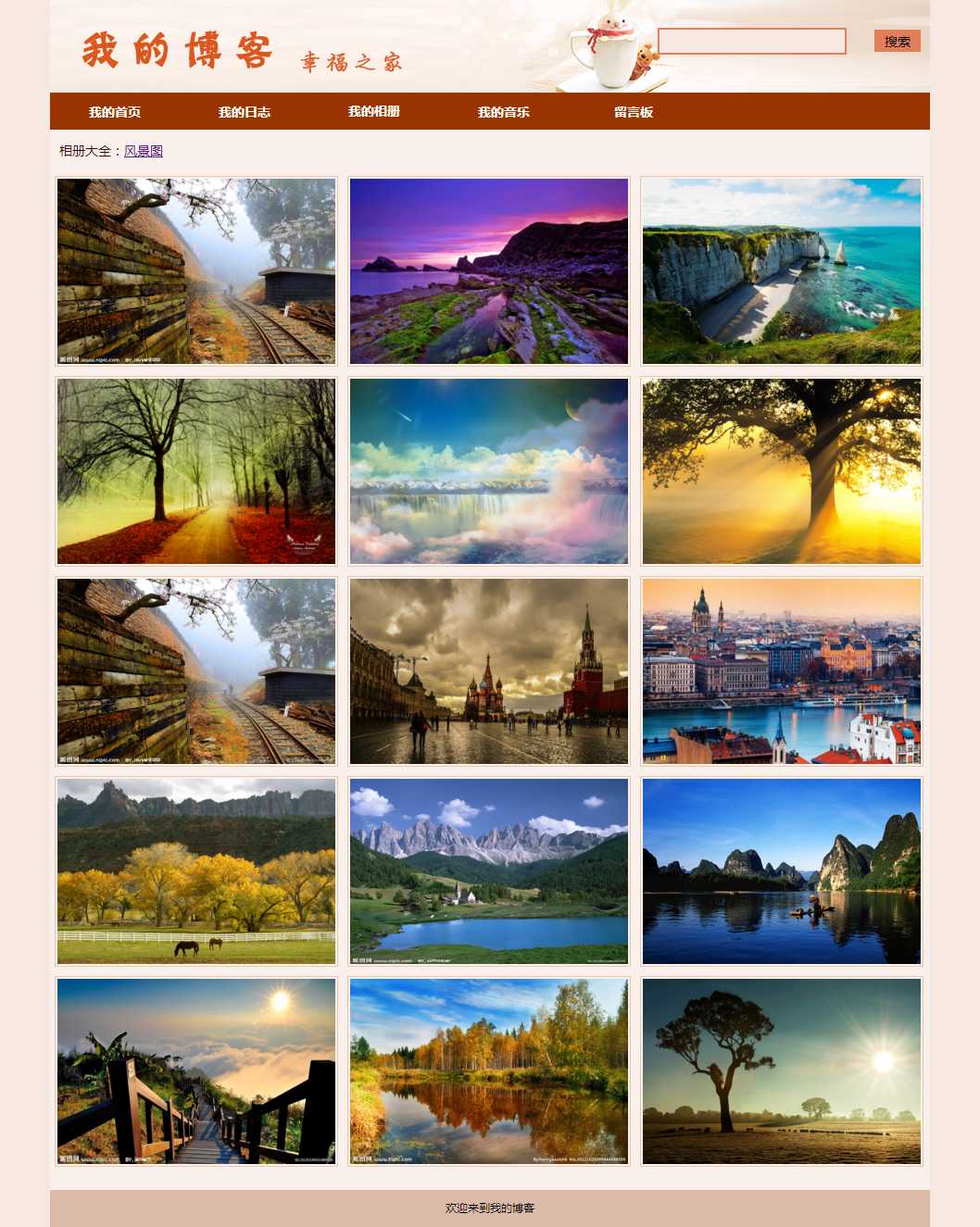Image resolution: width=980 pixels, height=1227 pixels.
Task: View the wooden stairs above clouds photo
Action: [x=196, y=1071]
